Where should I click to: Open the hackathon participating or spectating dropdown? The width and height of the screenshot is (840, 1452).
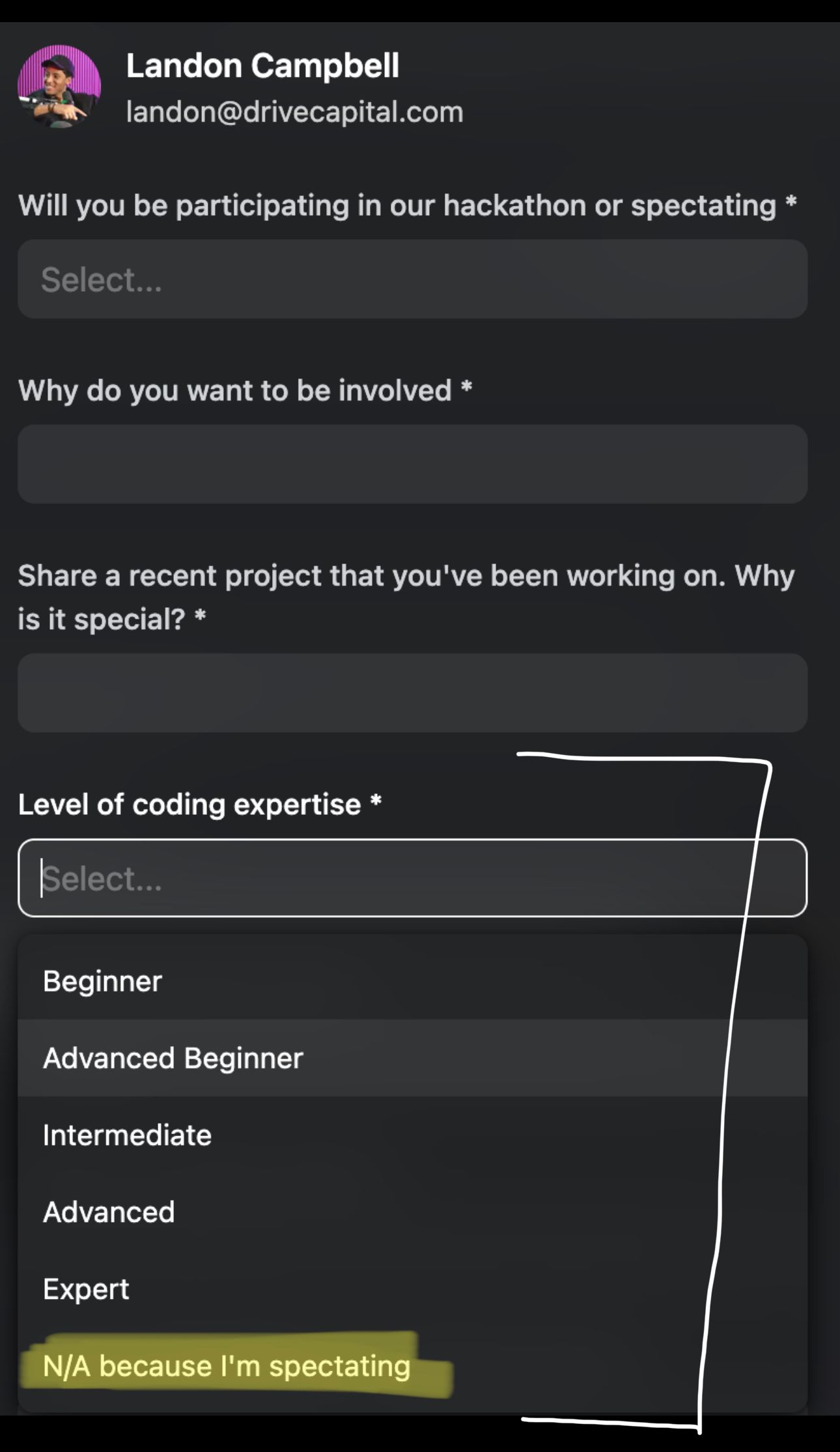coord(412,279)
